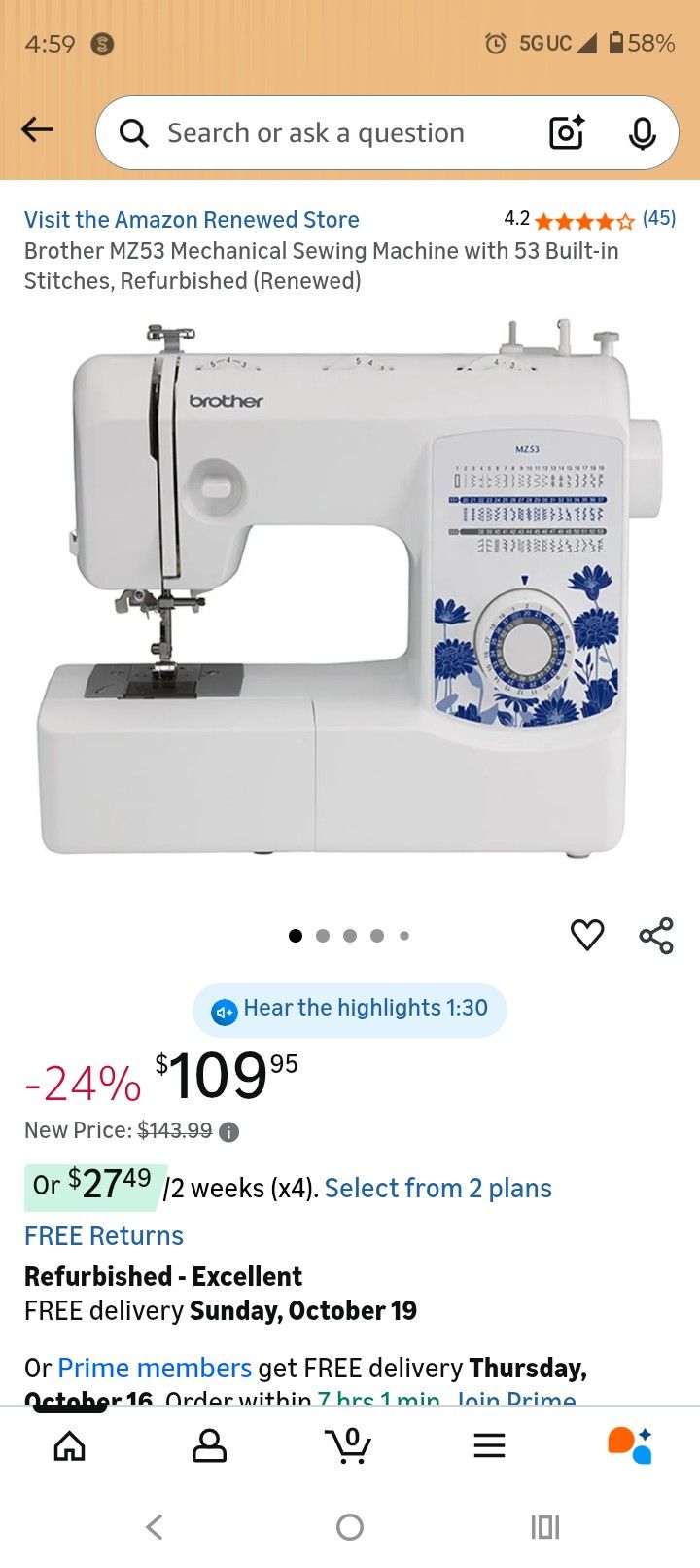700x1568 pixels.
Task: Go to the Home tab
Action: pyautogui.click(x=69, y=1445)
